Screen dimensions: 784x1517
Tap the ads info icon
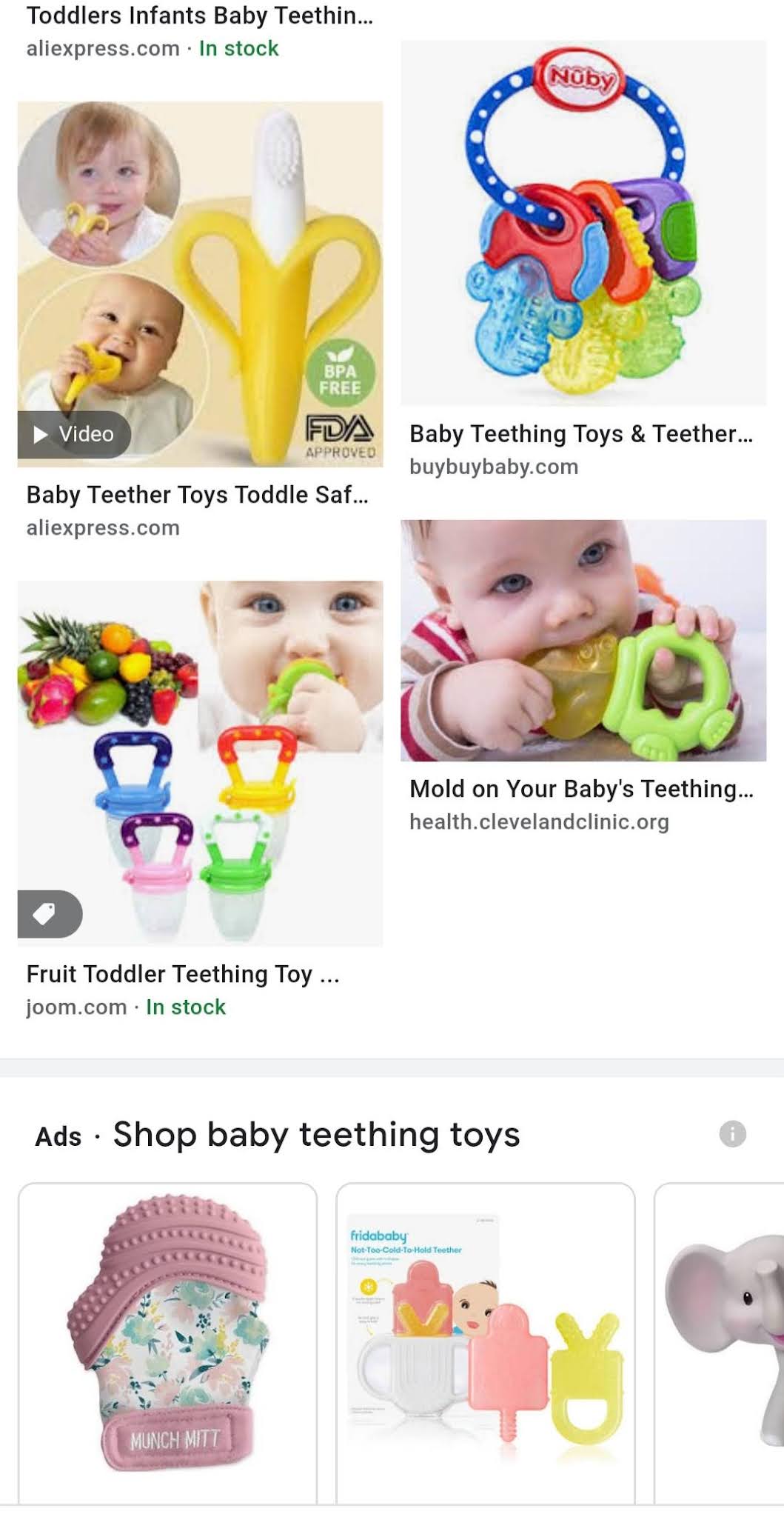[733, 1133]
